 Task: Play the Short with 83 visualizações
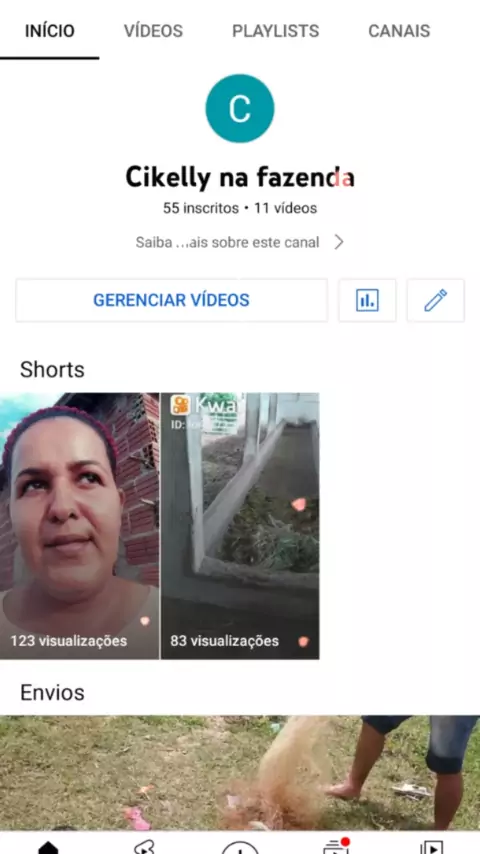coord(240,526)
